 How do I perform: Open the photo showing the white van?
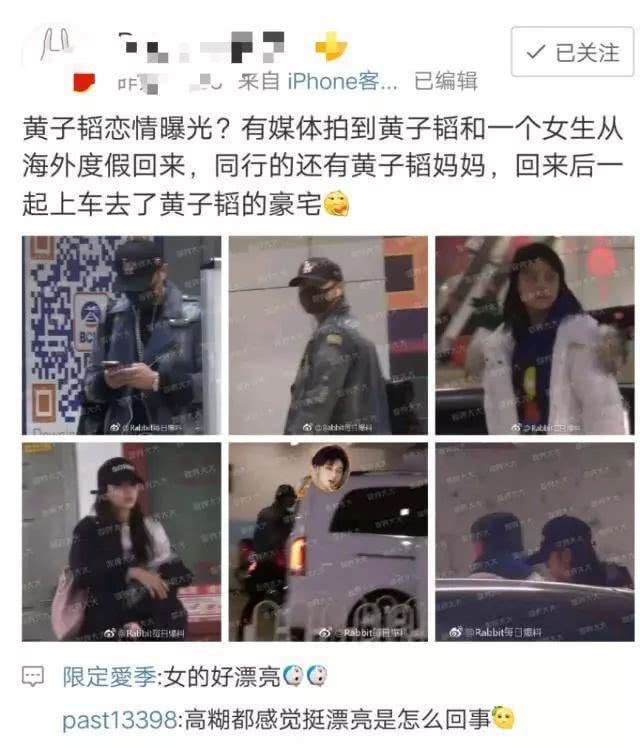[328, 542]
